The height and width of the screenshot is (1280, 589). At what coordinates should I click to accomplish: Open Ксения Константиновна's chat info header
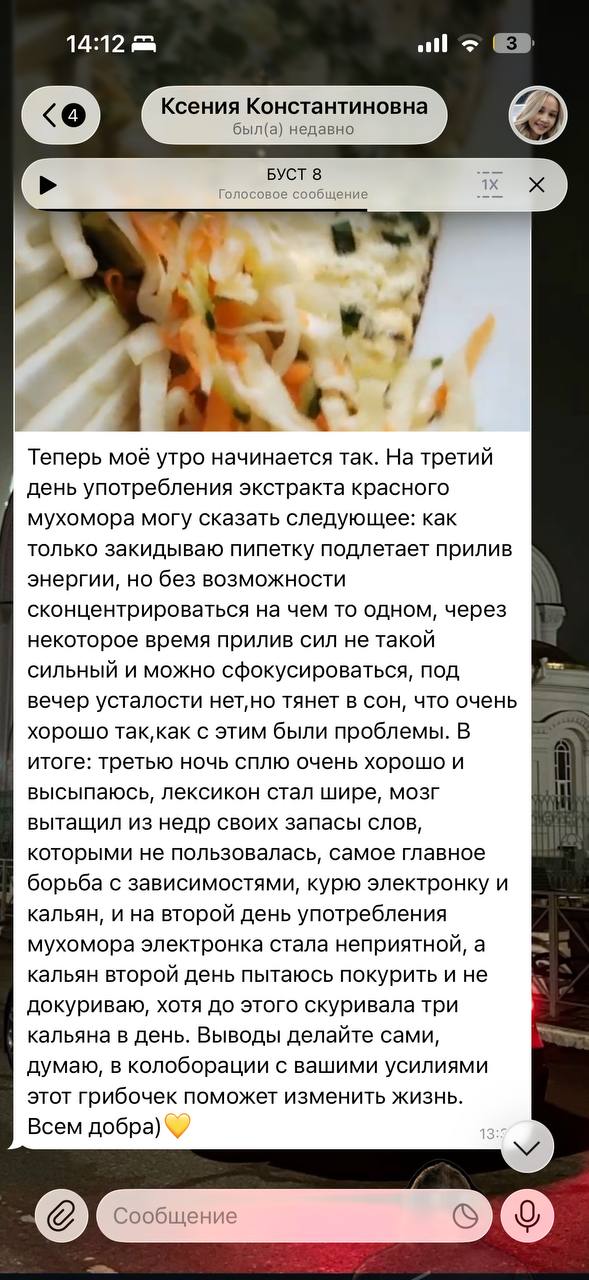[x=294, y=115]
